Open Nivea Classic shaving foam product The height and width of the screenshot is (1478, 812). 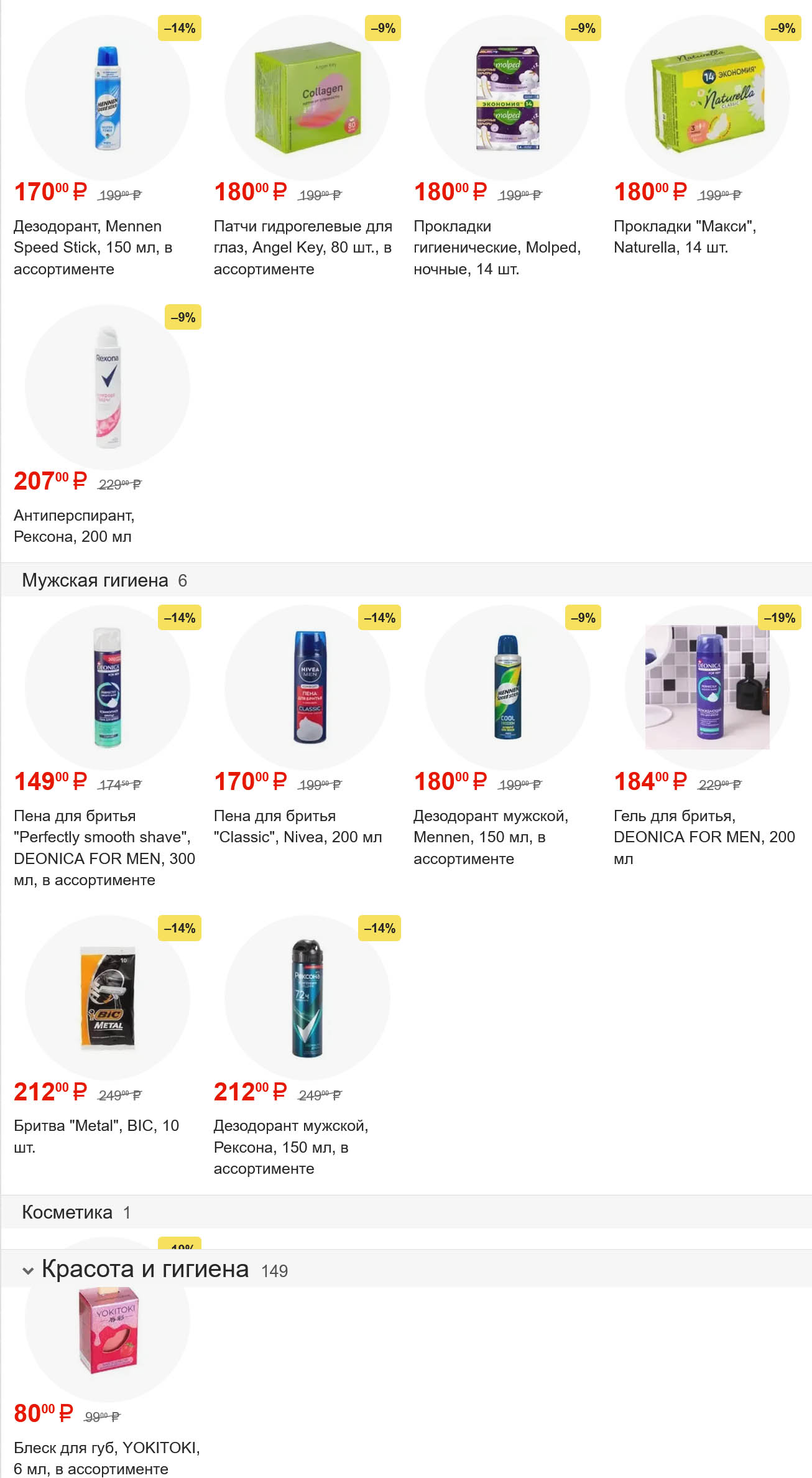coord(307,687)
